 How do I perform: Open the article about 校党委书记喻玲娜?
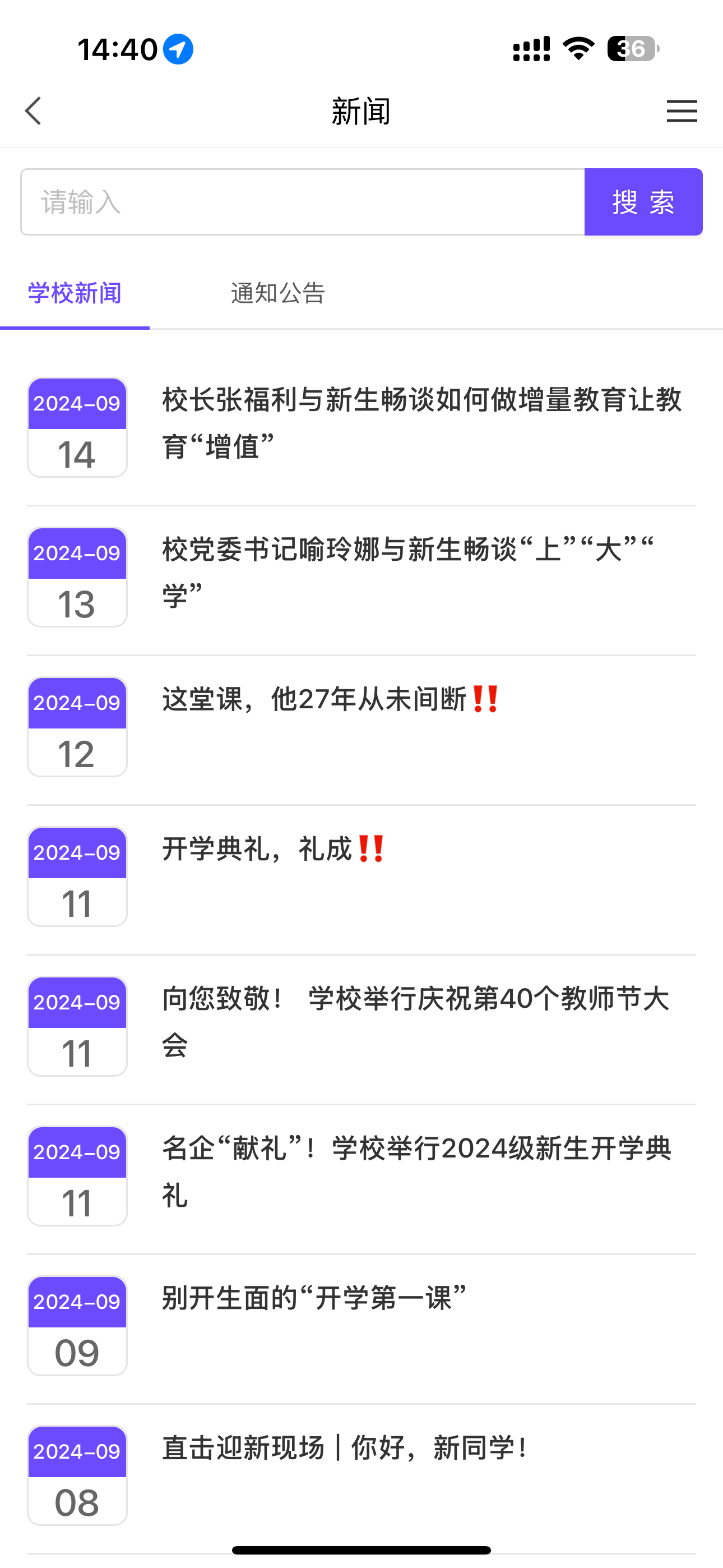(x=361, y=577)
